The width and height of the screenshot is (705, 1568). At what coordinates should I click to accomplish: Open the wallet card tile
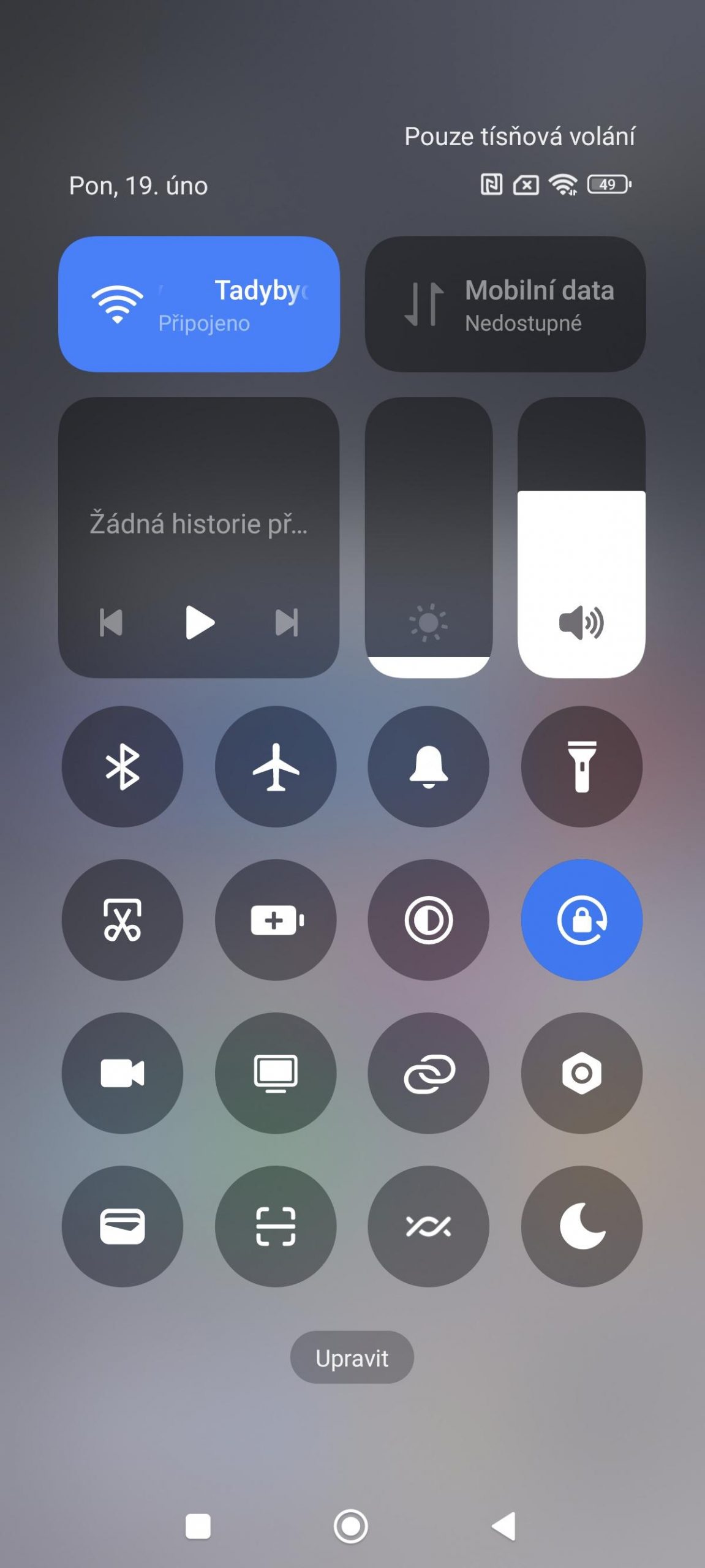(123, 1226)
